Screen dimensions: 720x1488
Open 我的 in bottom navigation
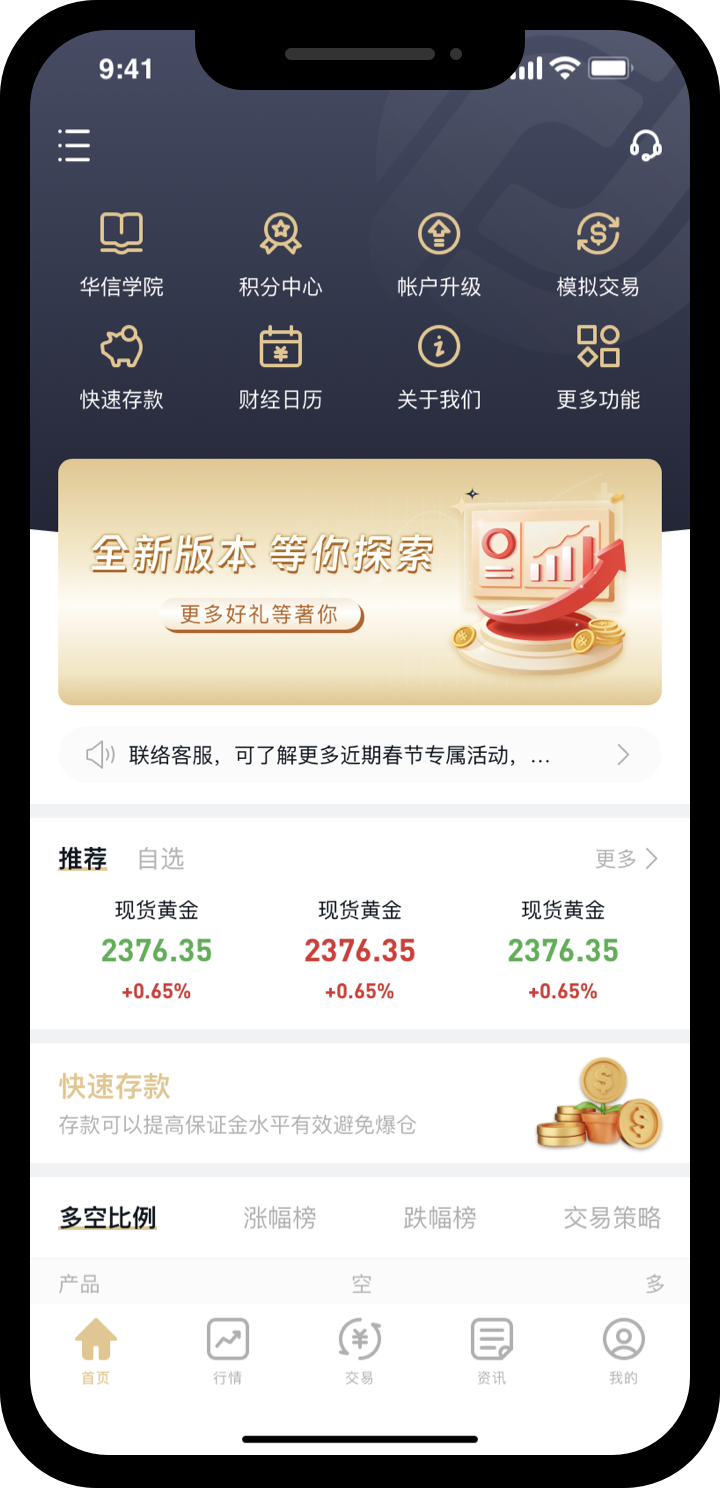click(623, 1351)
